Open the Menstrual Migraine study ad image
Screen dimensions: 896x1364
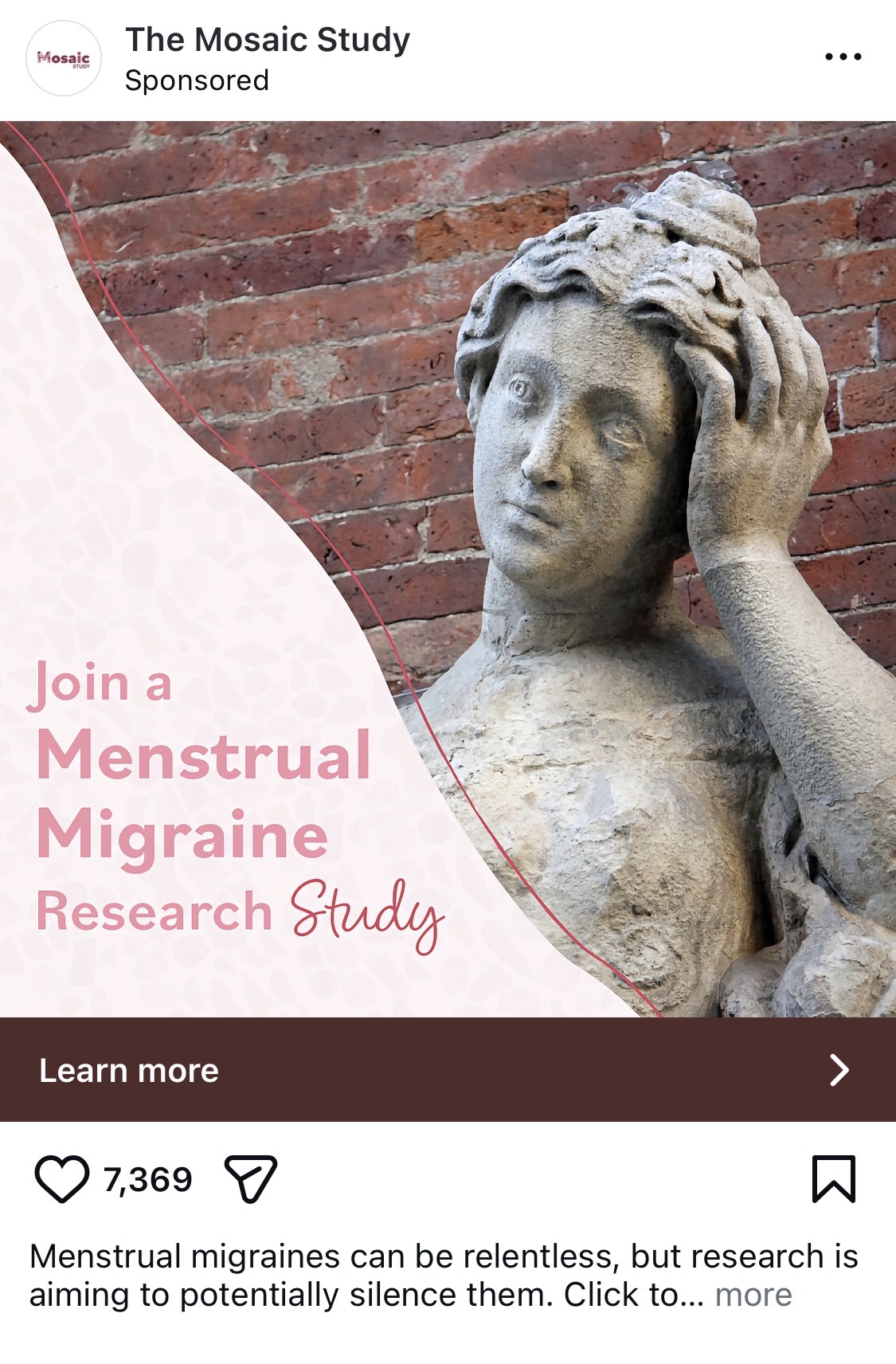pos(448,569)
